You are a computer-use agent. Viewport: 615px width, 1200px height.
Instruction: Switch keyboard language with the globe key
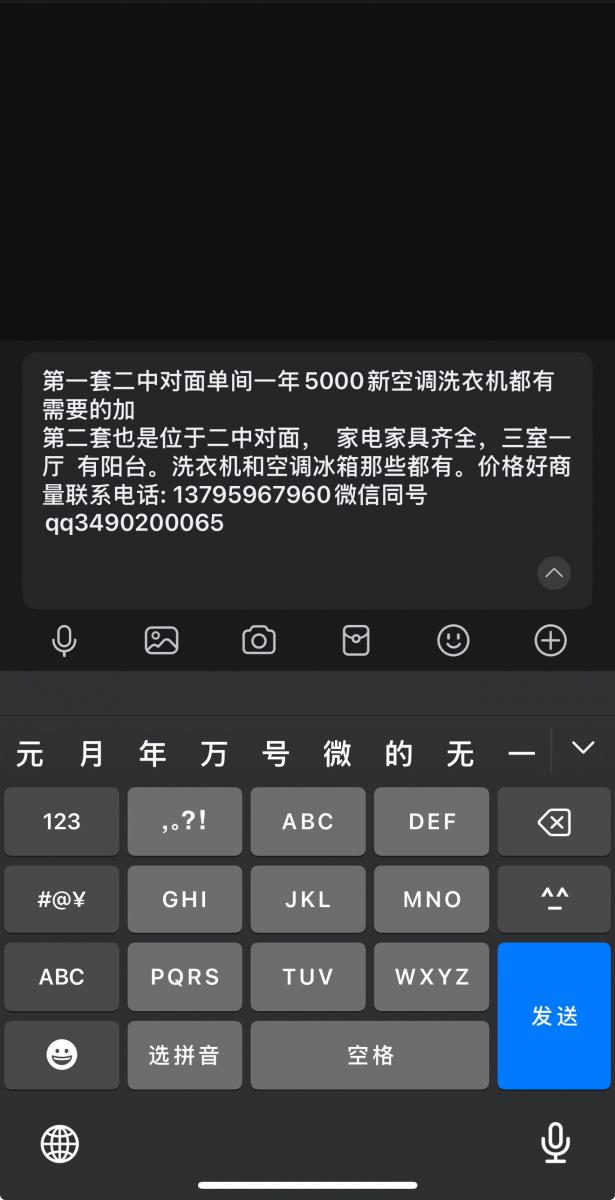click(60, 1142)
